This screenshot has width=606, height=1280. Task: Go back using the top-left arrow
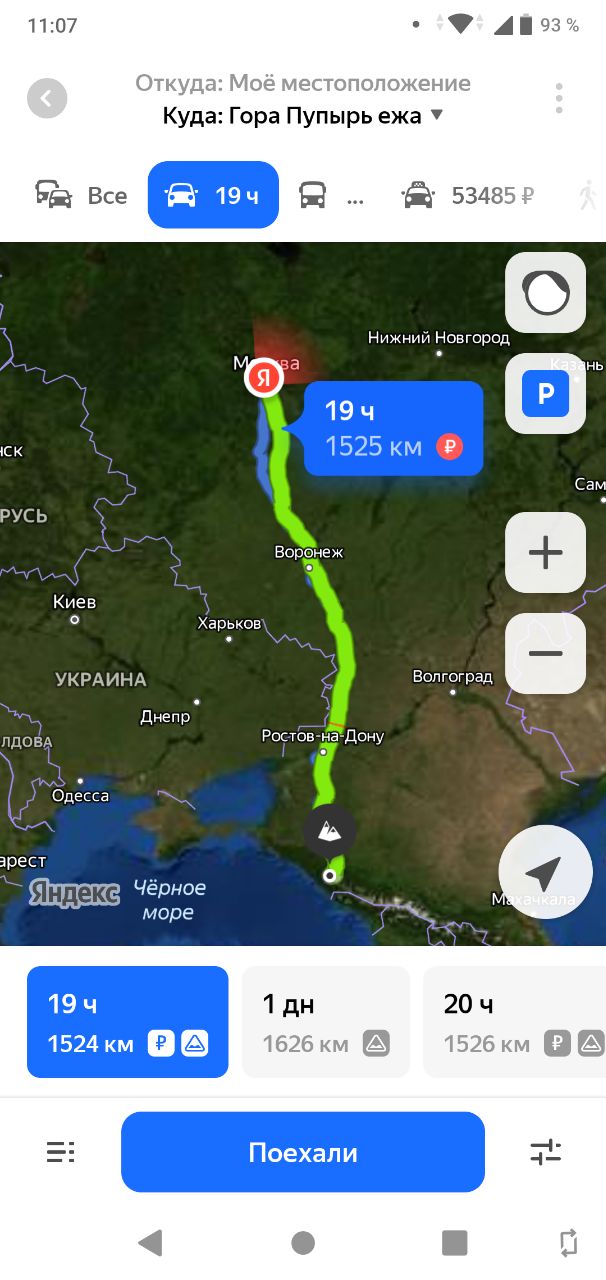tap(47, 99)
